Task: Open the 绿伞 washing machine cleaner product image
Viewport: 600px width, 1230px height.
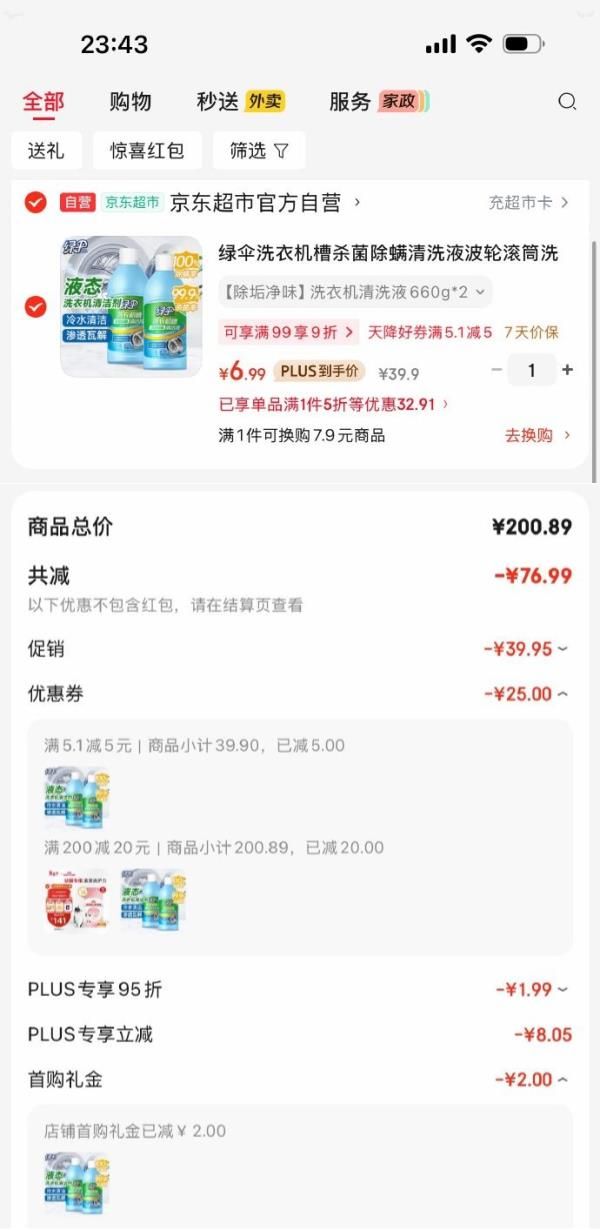Action: pyautogui.click(x=130, y=306)
